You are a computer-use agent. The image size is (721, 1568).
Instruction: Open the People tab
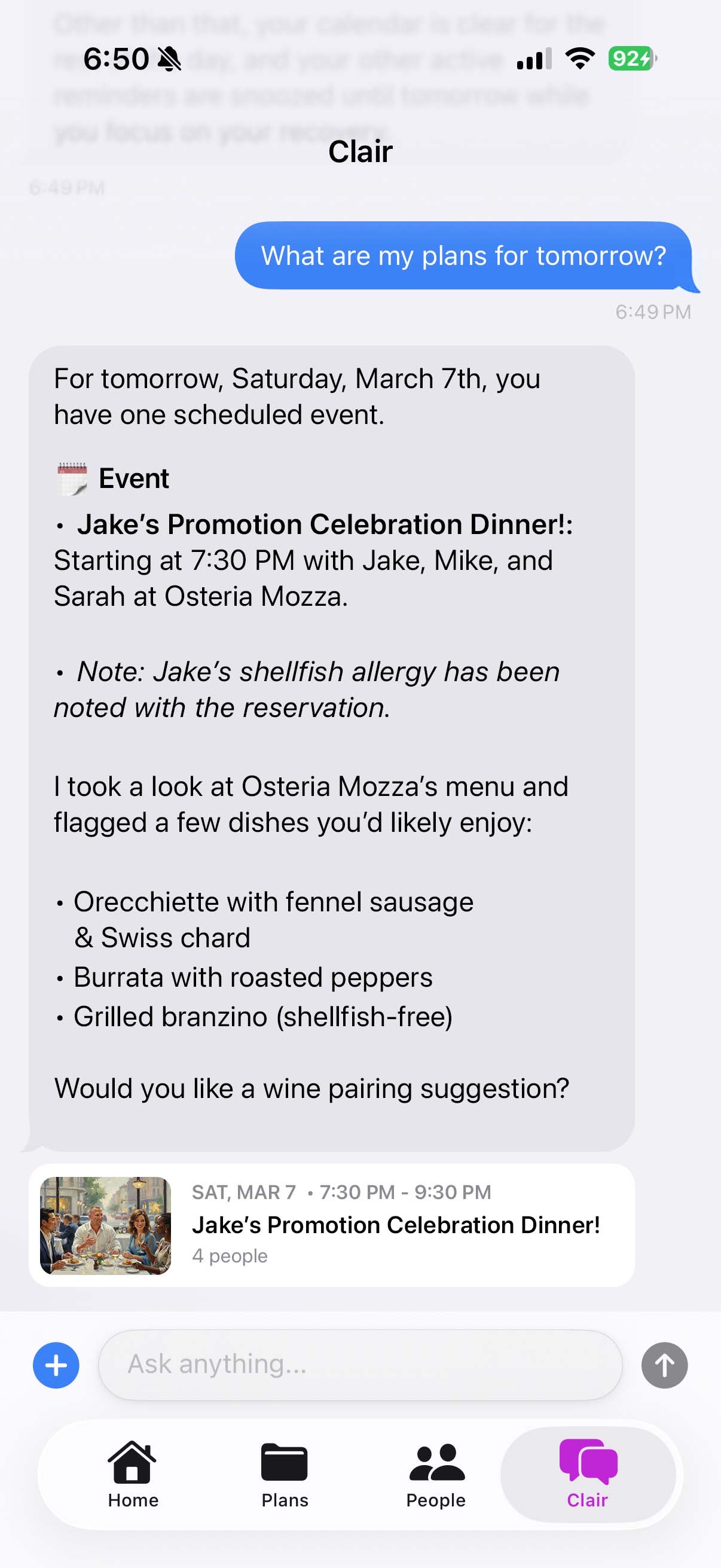coord(436,1474)
